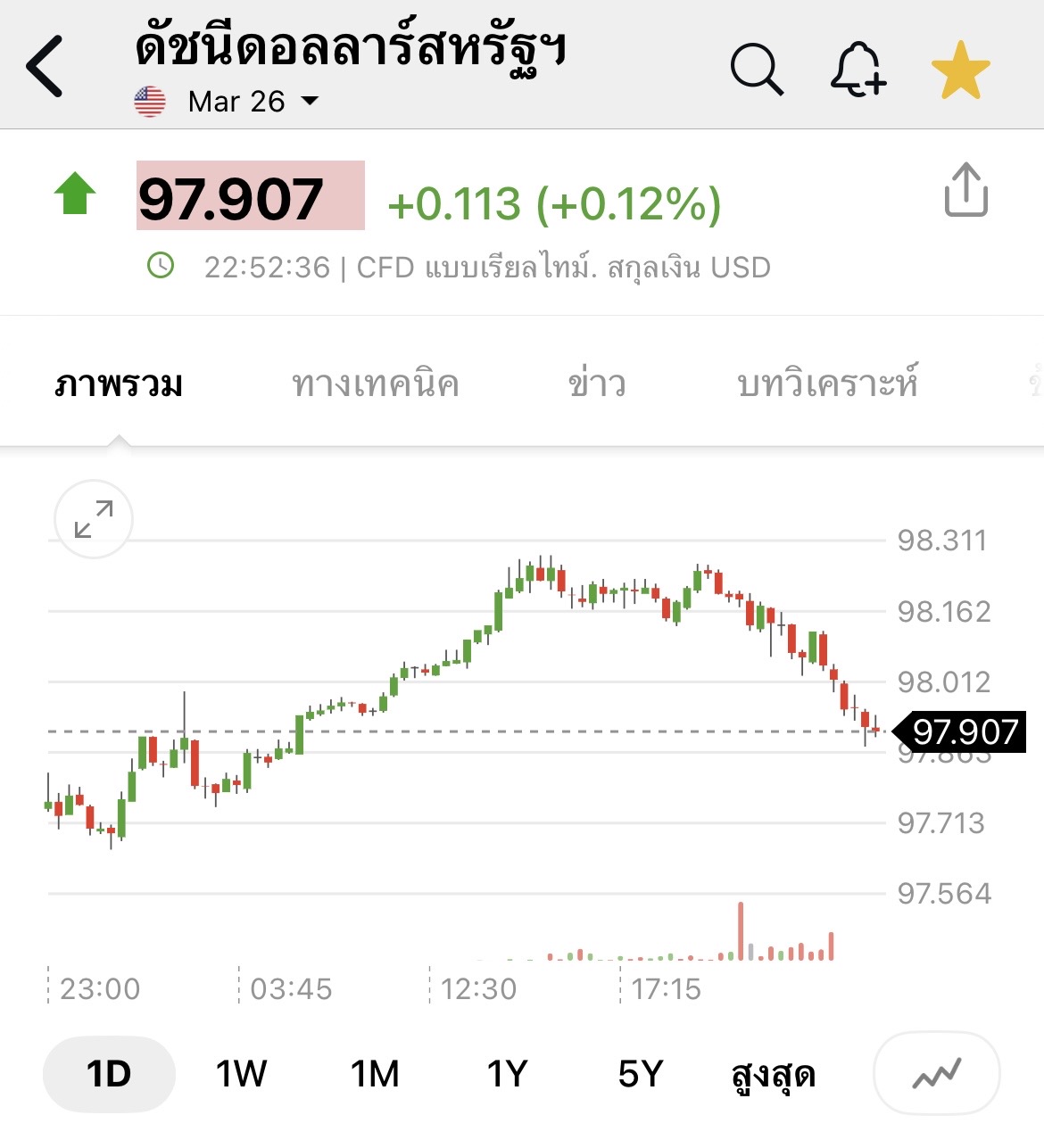Show the 1M chart range

pyautogui.click(x=375, y=1074)
